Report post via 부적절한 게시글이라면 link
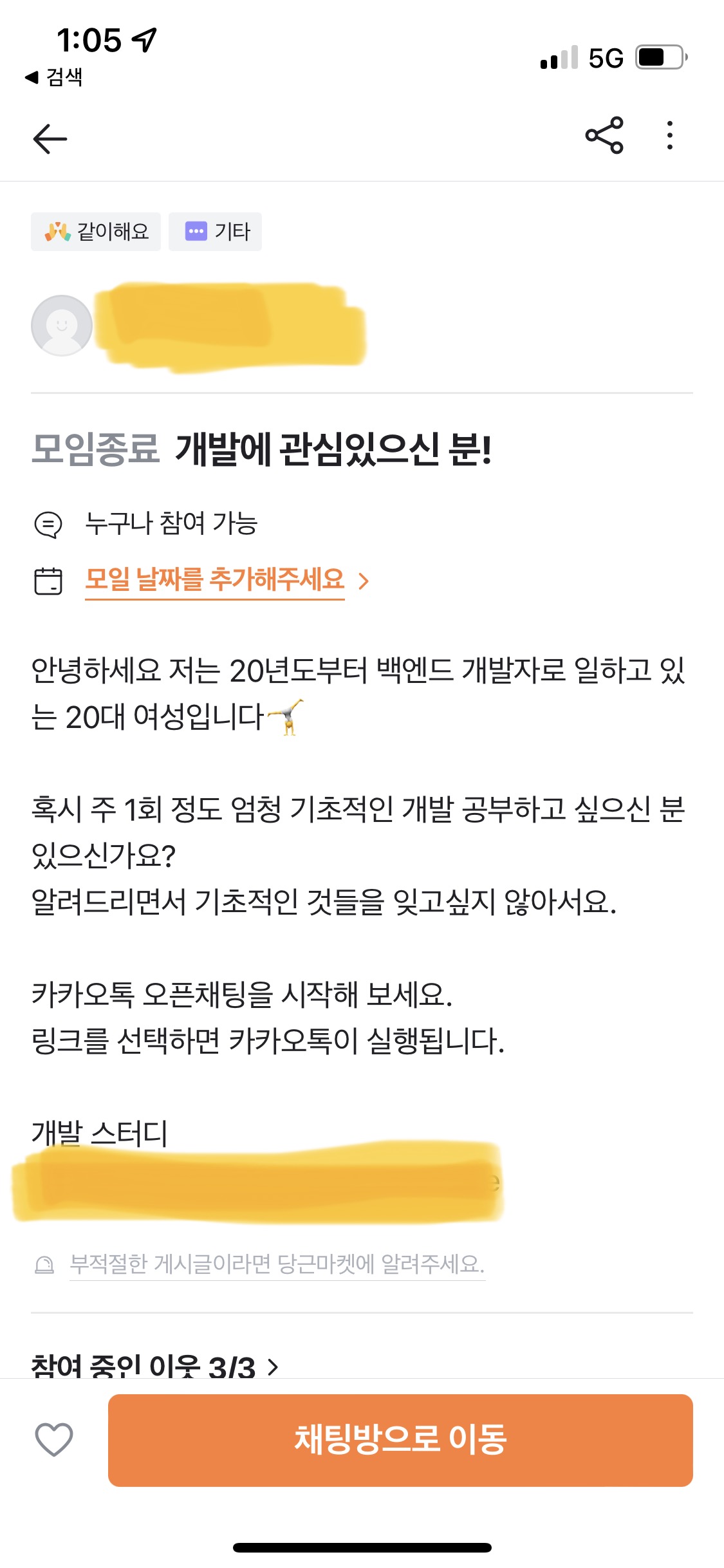Screen dimensions: 724x1568 pyautogui.click(x=277, y=1264)
